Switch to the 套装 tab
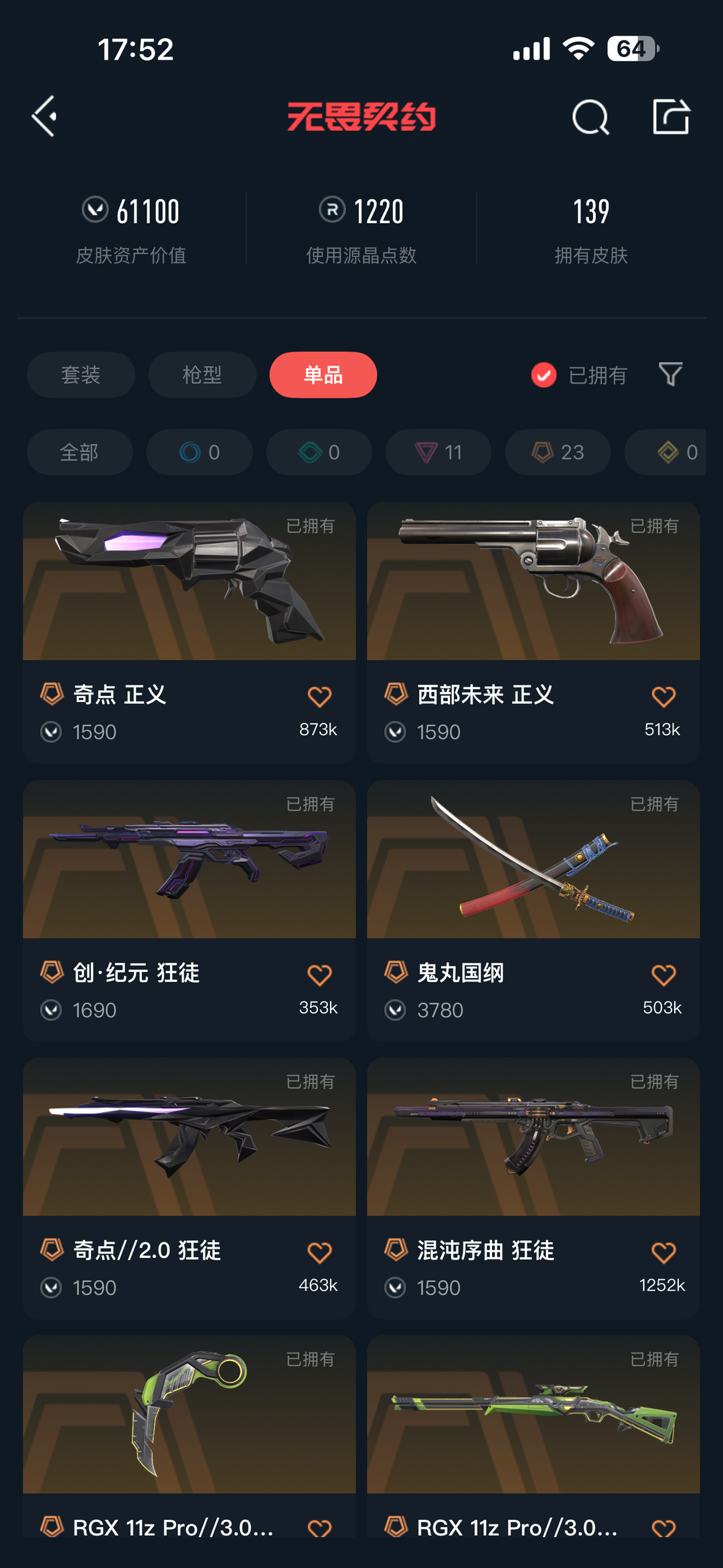 [x=81, y=374]
